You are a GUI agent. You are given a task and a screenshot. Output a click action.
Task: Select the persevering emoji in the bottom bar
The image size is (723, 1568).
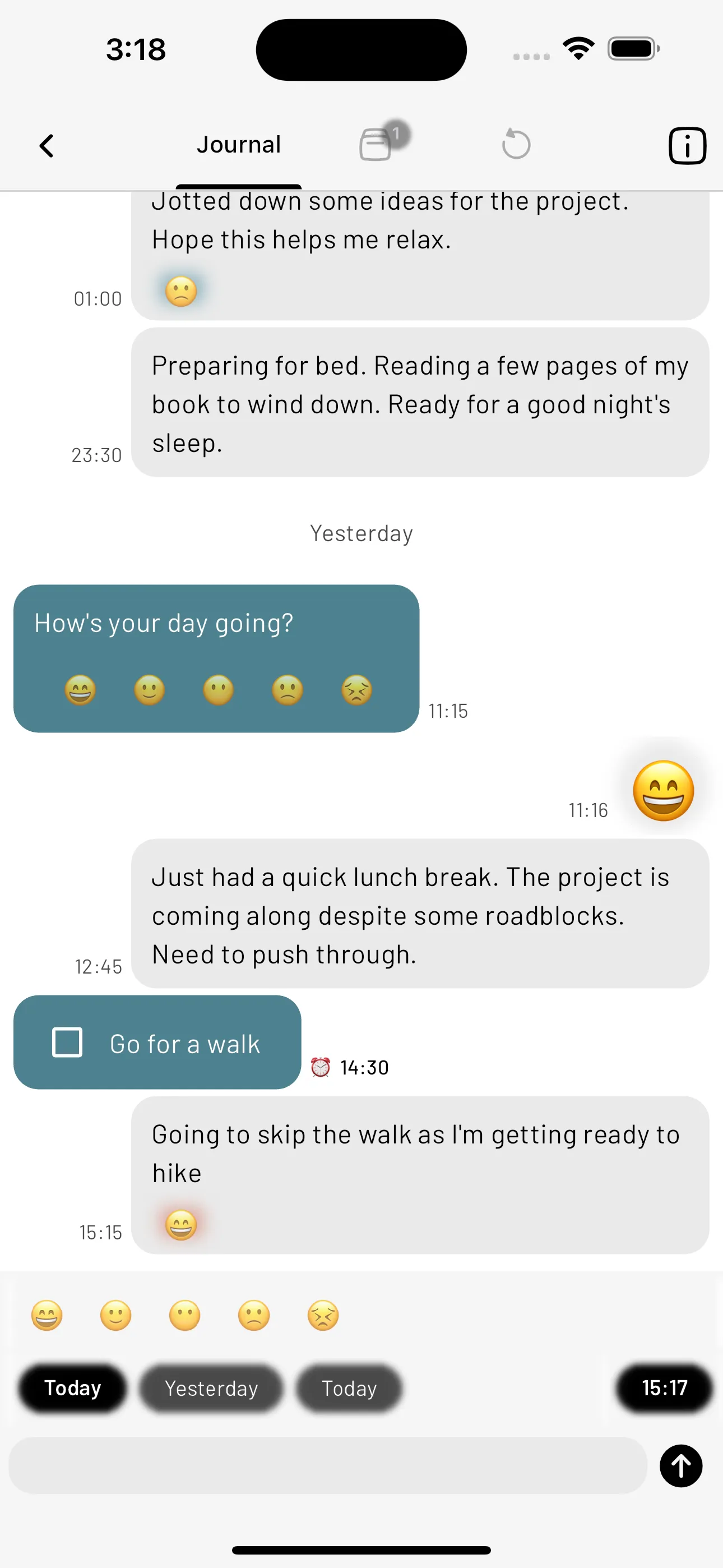tap(322, 1315)
